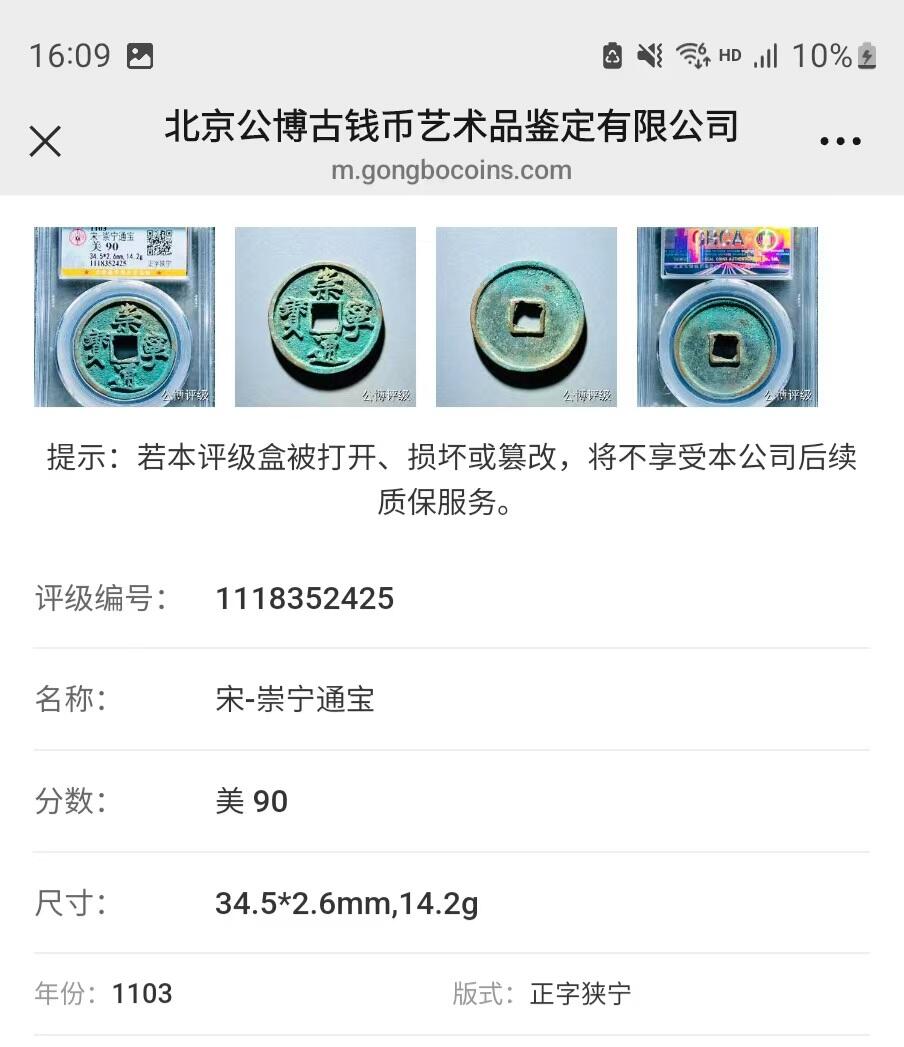Tap the cellular signal strength icon
This screenshot has height=1047, width=904.
(x=766, y=56)
